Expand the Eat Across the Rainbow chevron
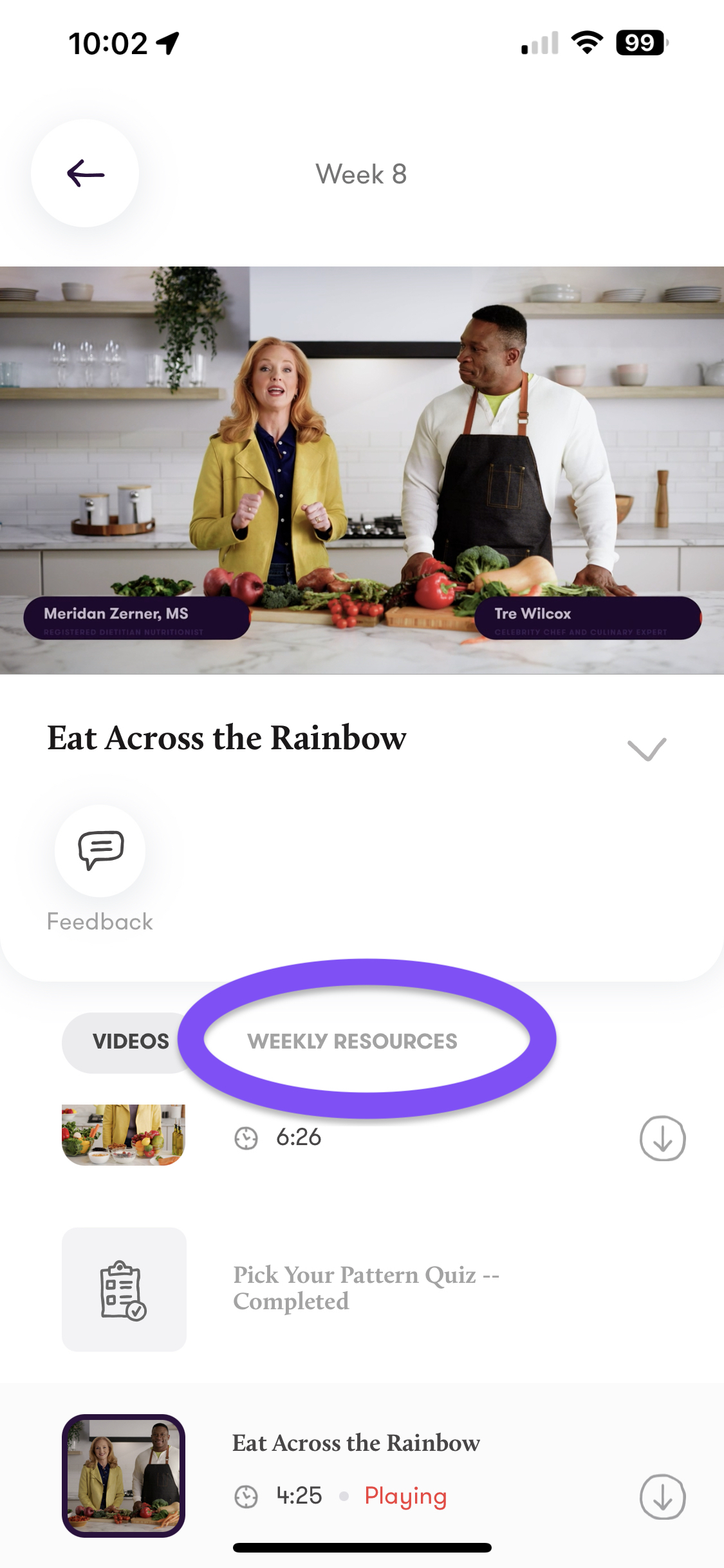Image resolution: width=724 pixels, height=1568 pixels. point(646,749)
